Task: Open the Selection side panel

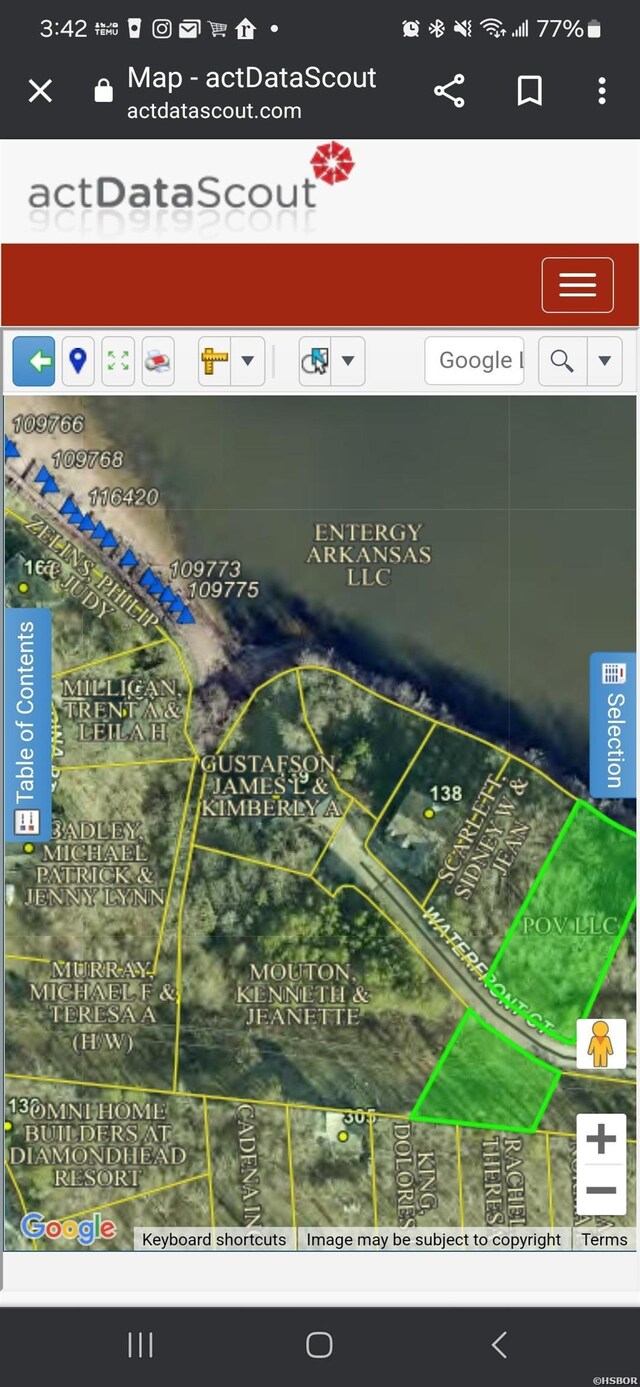Action: (614, 723)
